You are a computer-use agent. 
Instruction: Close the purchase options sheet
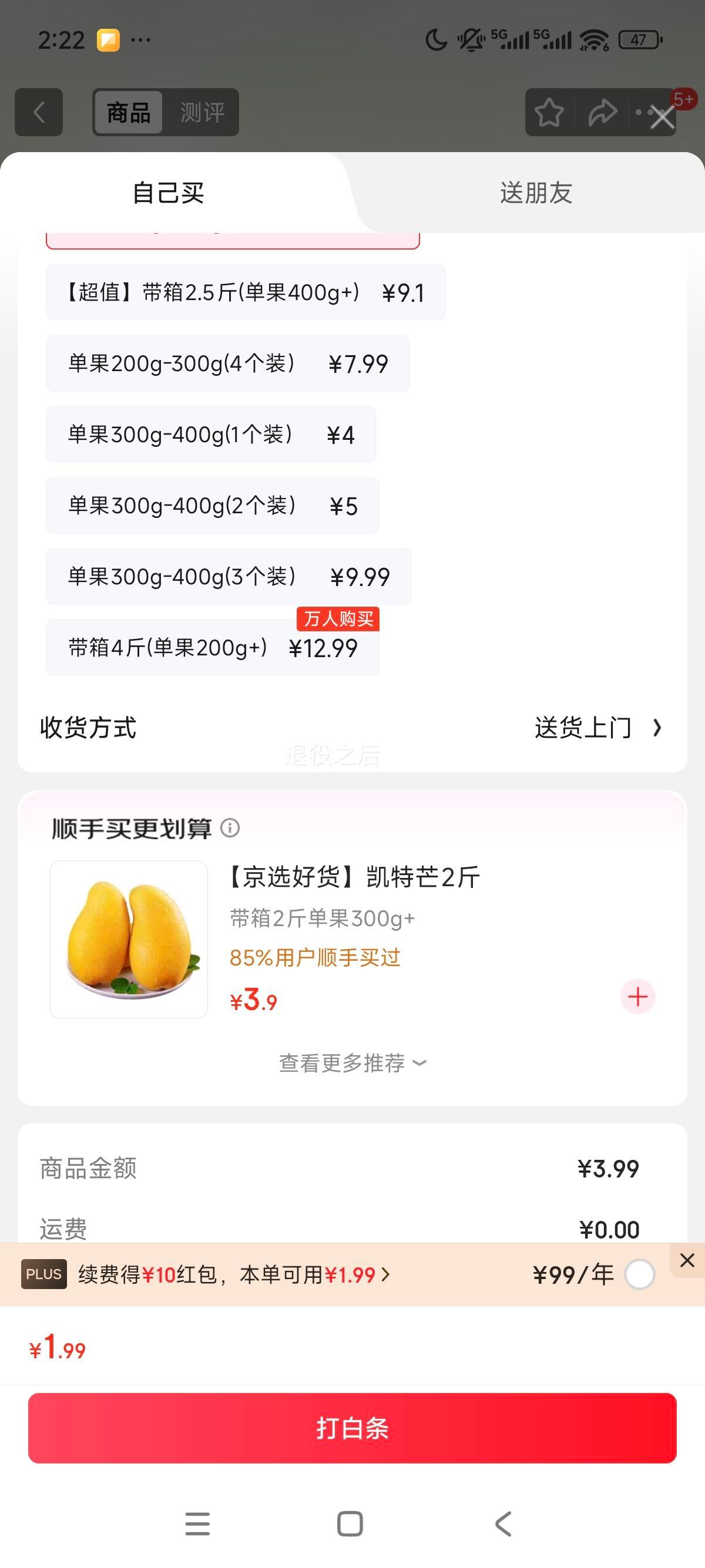662,117
